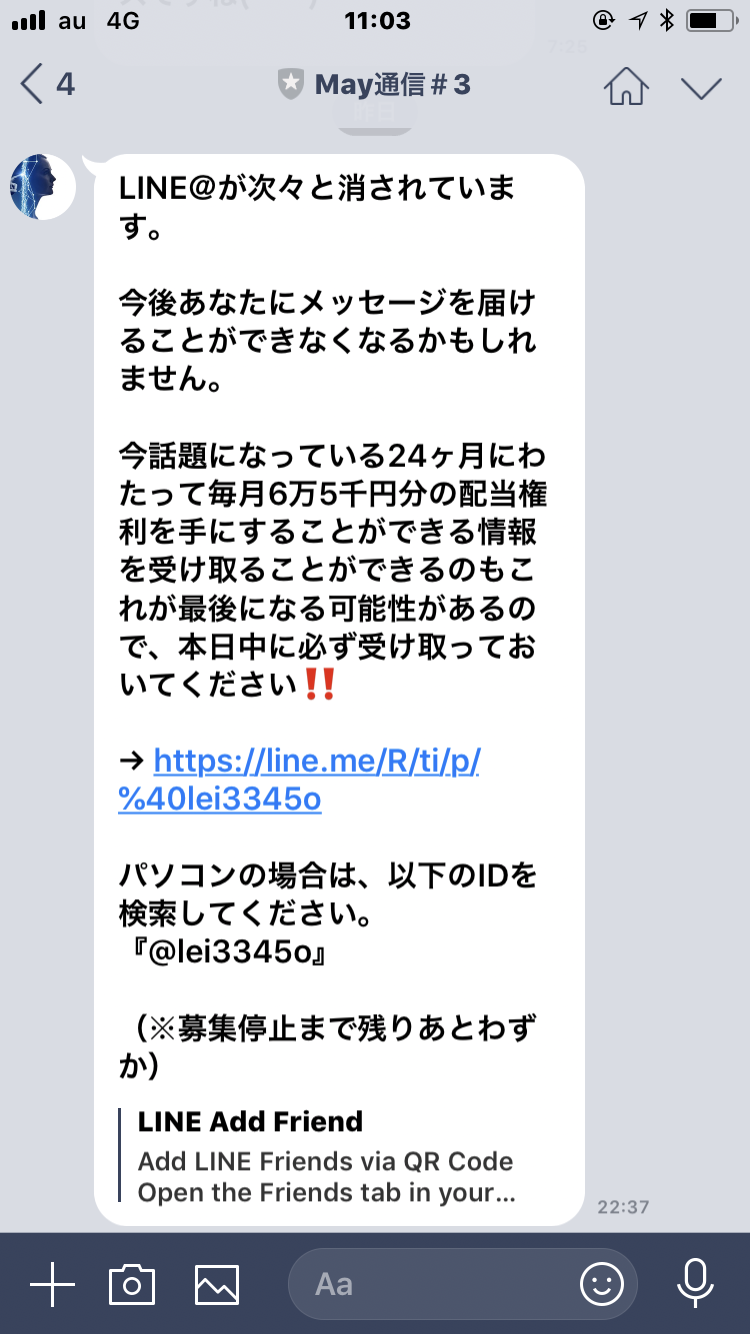Open the emoji sticker picker

tap(601, 1284)
